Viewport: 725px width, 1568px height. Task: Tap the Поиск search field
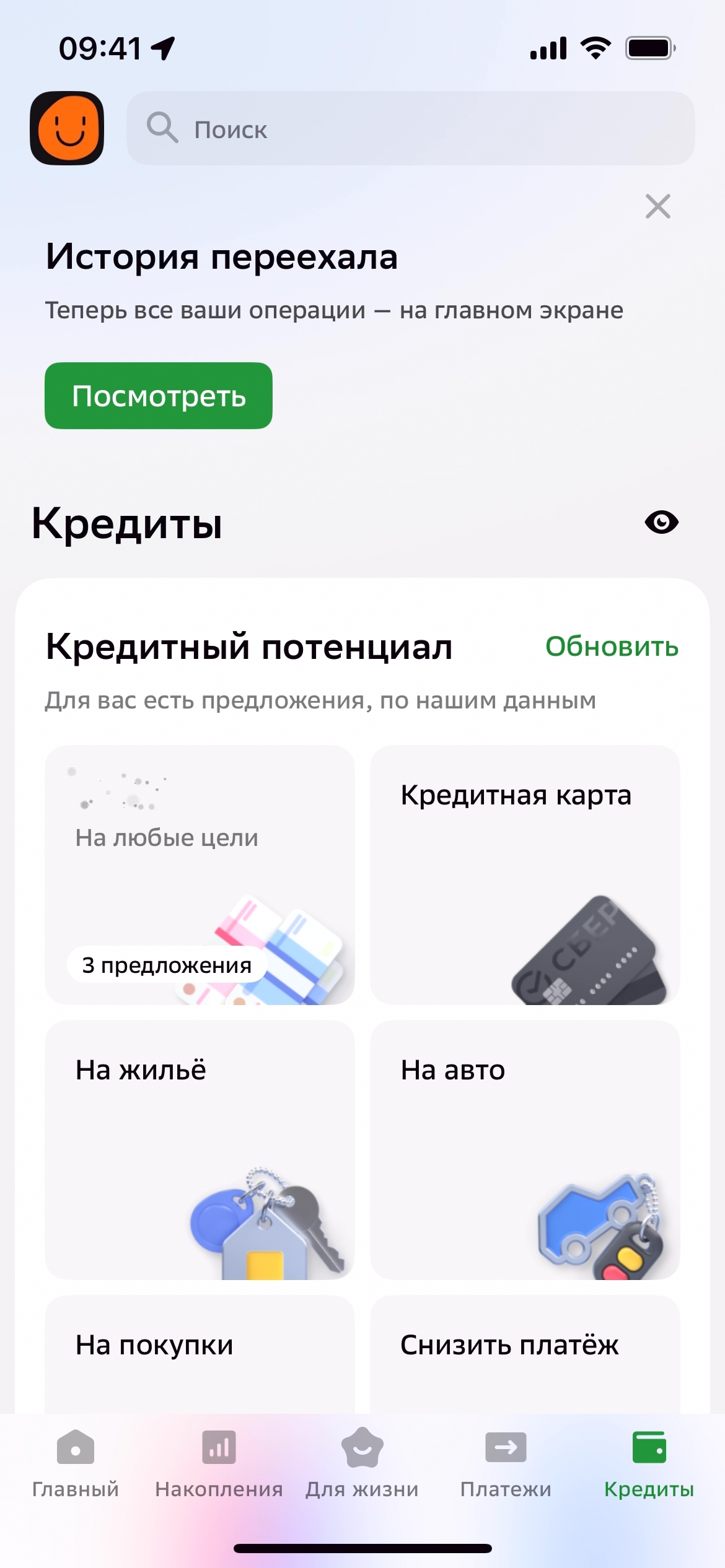pos(410,129)
